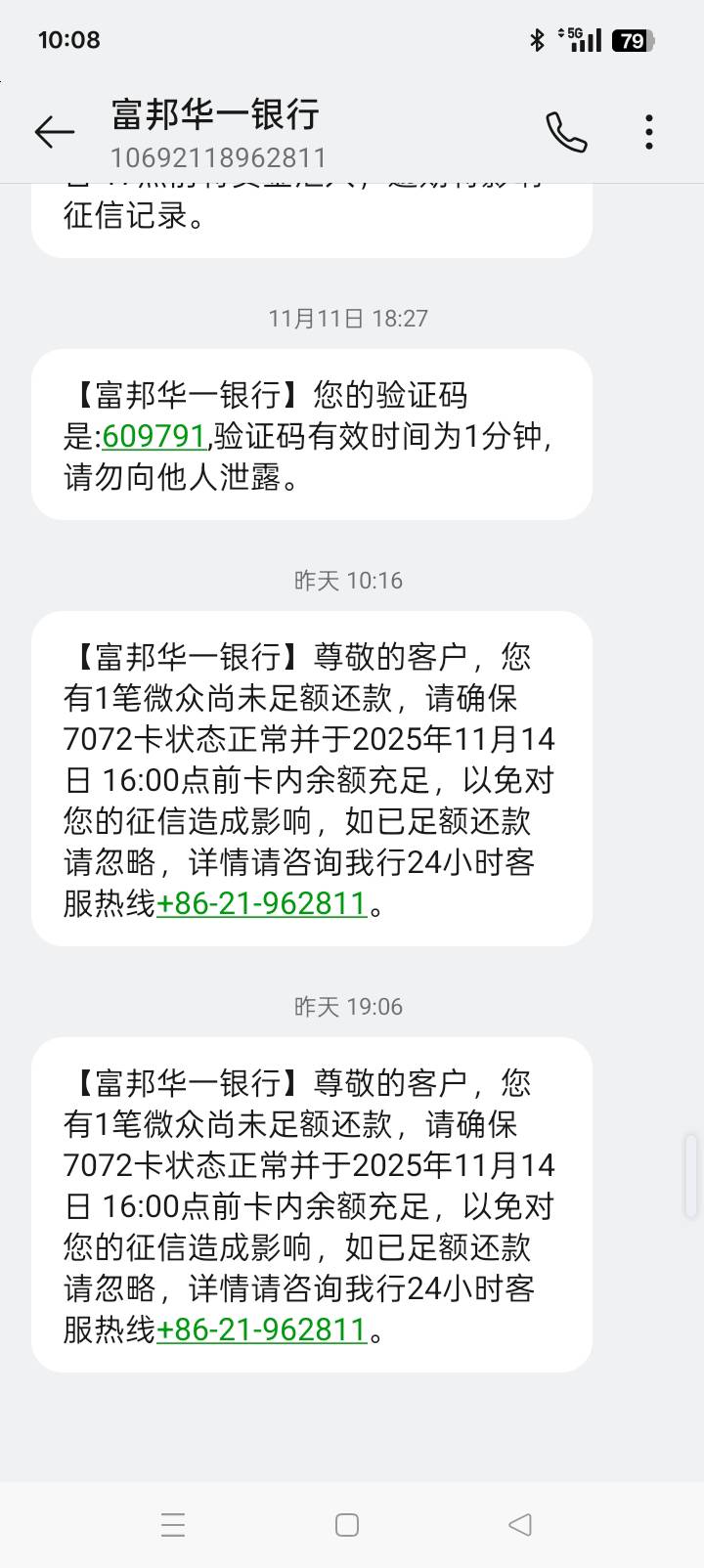Viewport: 704px width, 1568px height.
Task: Tap the hotline number in the 昨天 10:16 message
Action: tap(261, 903)
